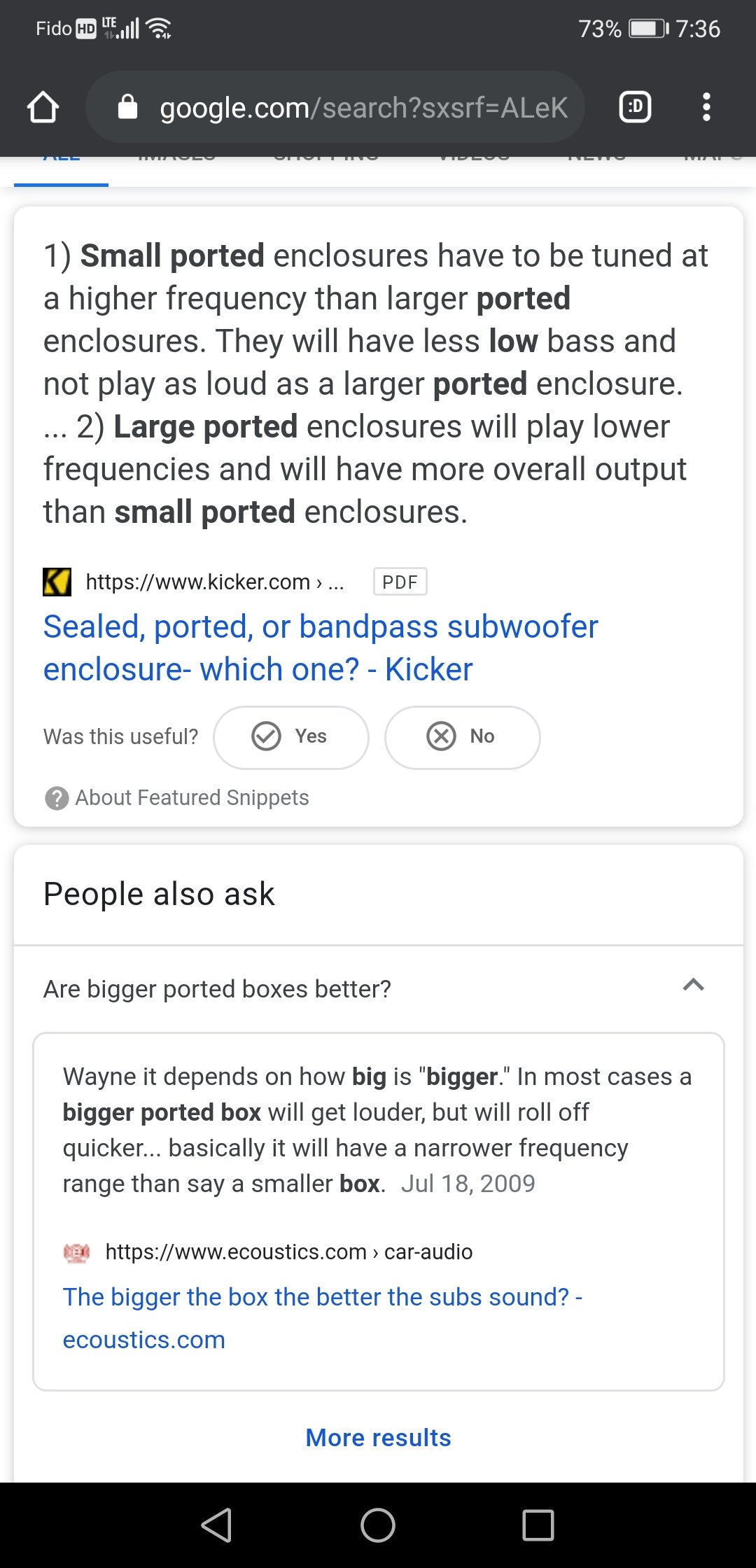The height and width of the screenshot is (1568, 756).
Task: Go to the browser home page
Action: click(43, 107)
